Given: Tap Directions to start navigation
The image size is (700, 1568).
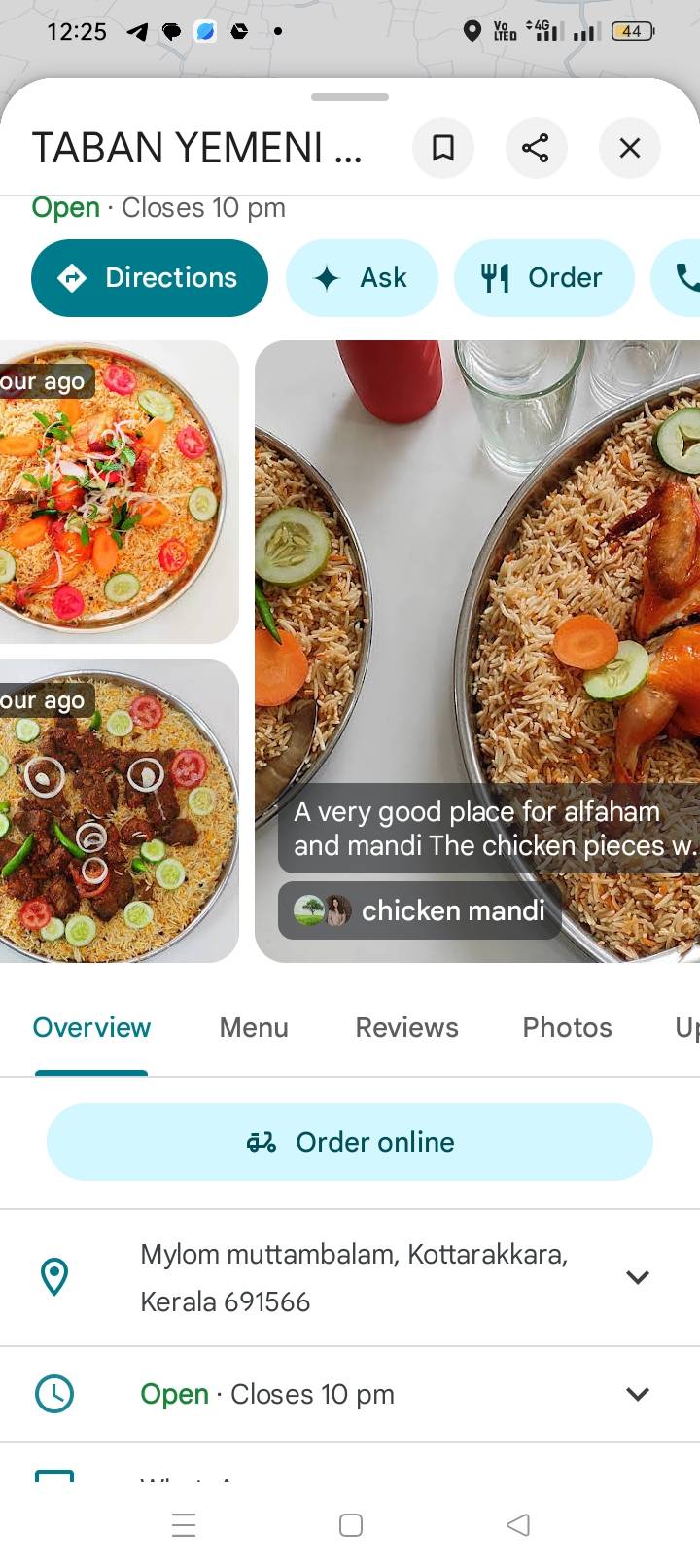Looking at the screenshot, I should point(149,278).
